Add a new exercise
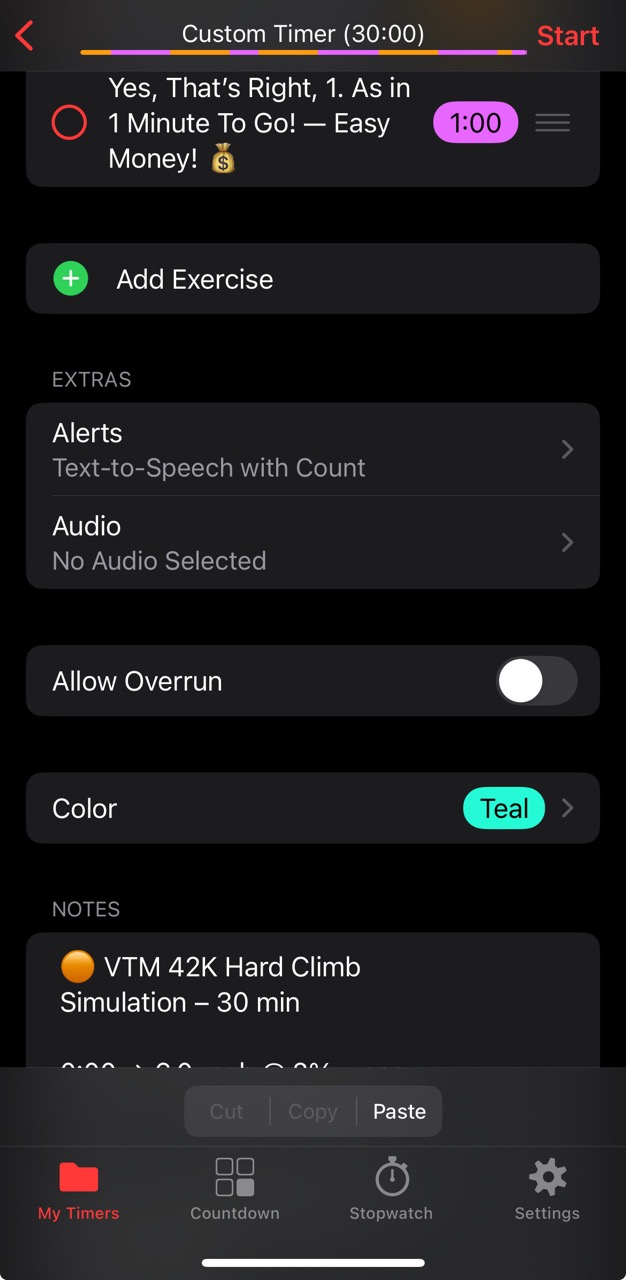Viewport: 626px width, 1280px height. coord(194,279)
